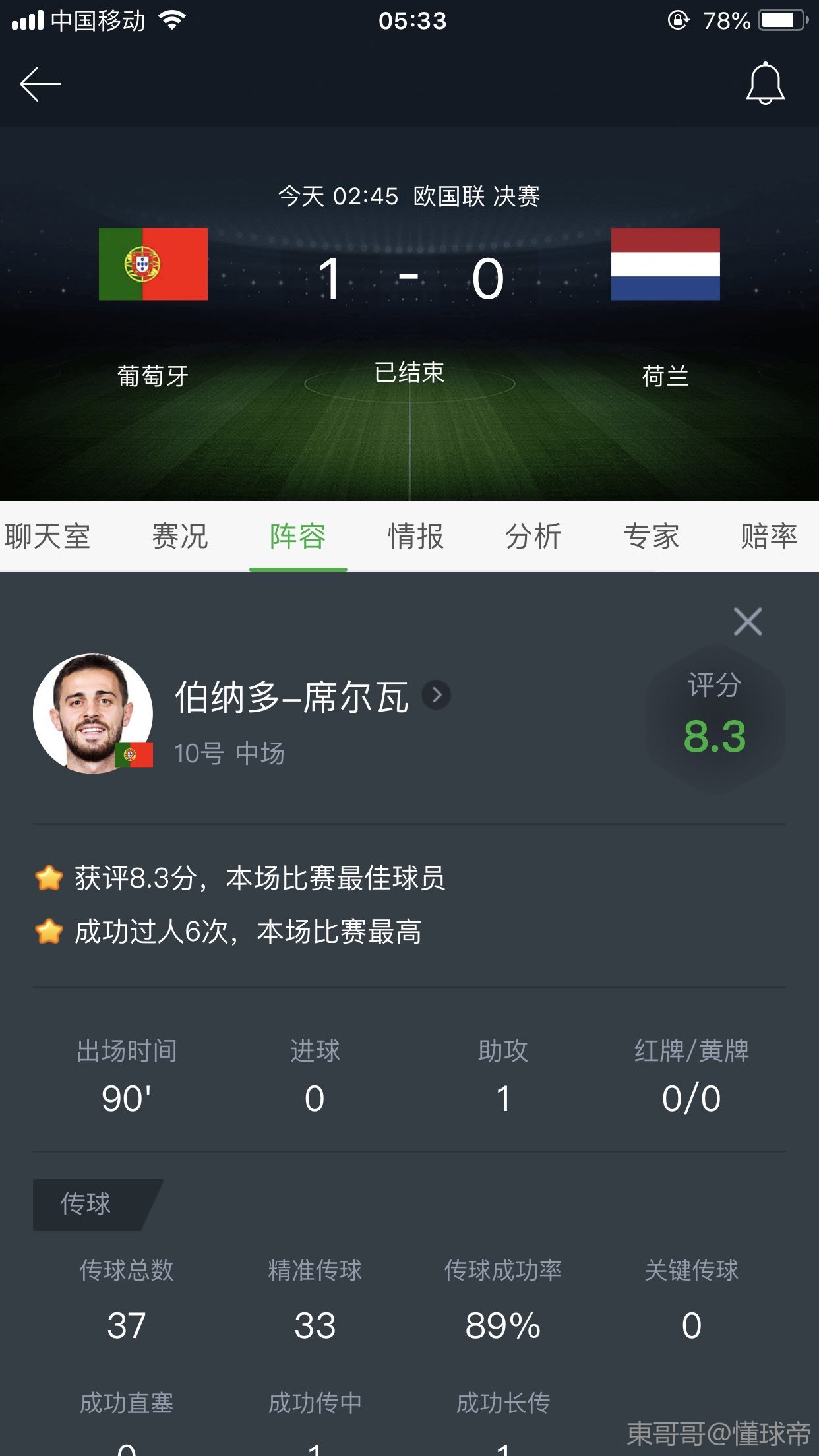Switch to the 赛况 tab
The width and height of the screenshot is (819, 1456).
pyautogui.click(x=179, y=536)
